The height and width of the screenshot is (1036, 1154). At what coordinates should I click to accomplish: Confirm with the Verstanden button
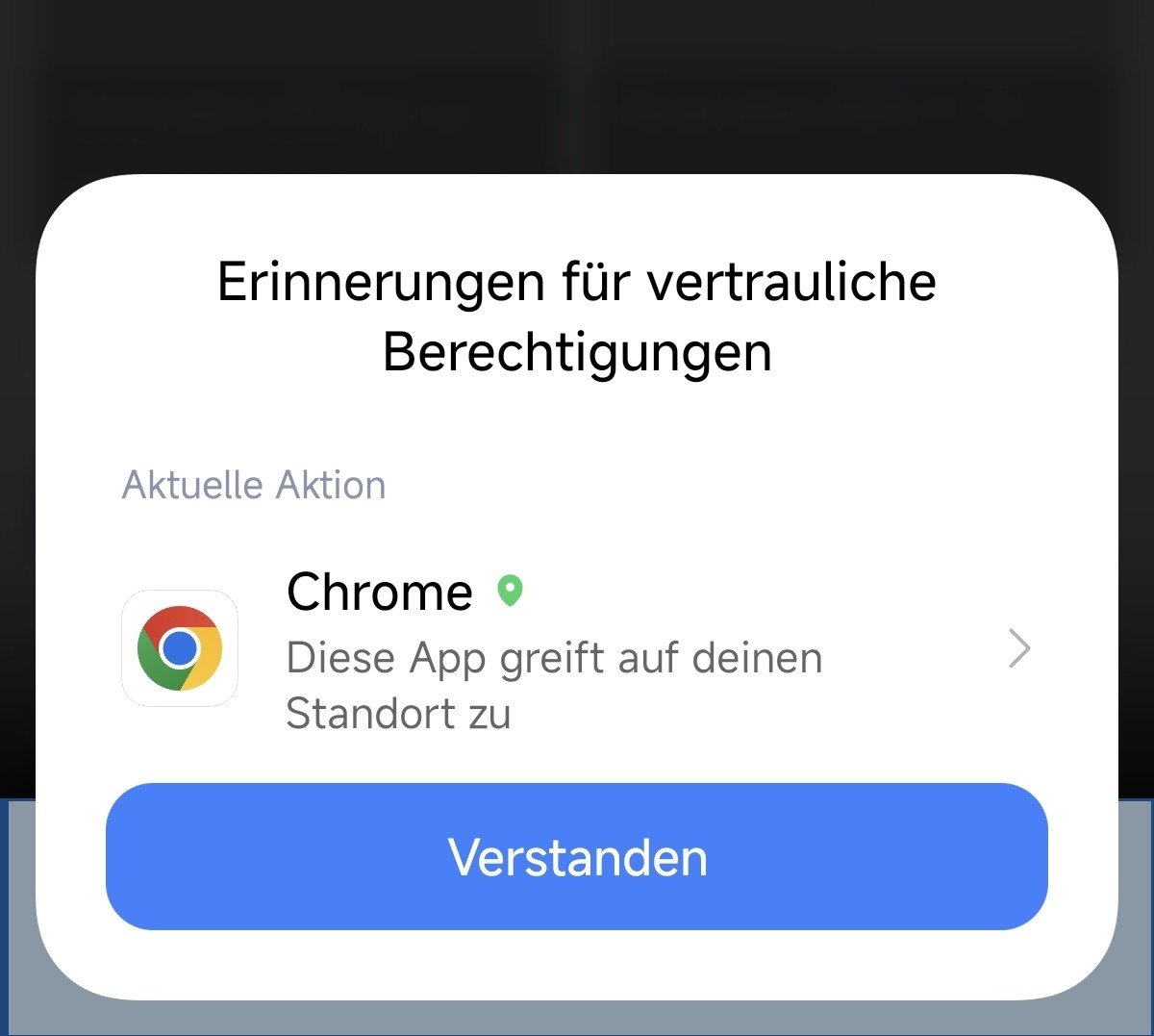click(x=577, y=856)
